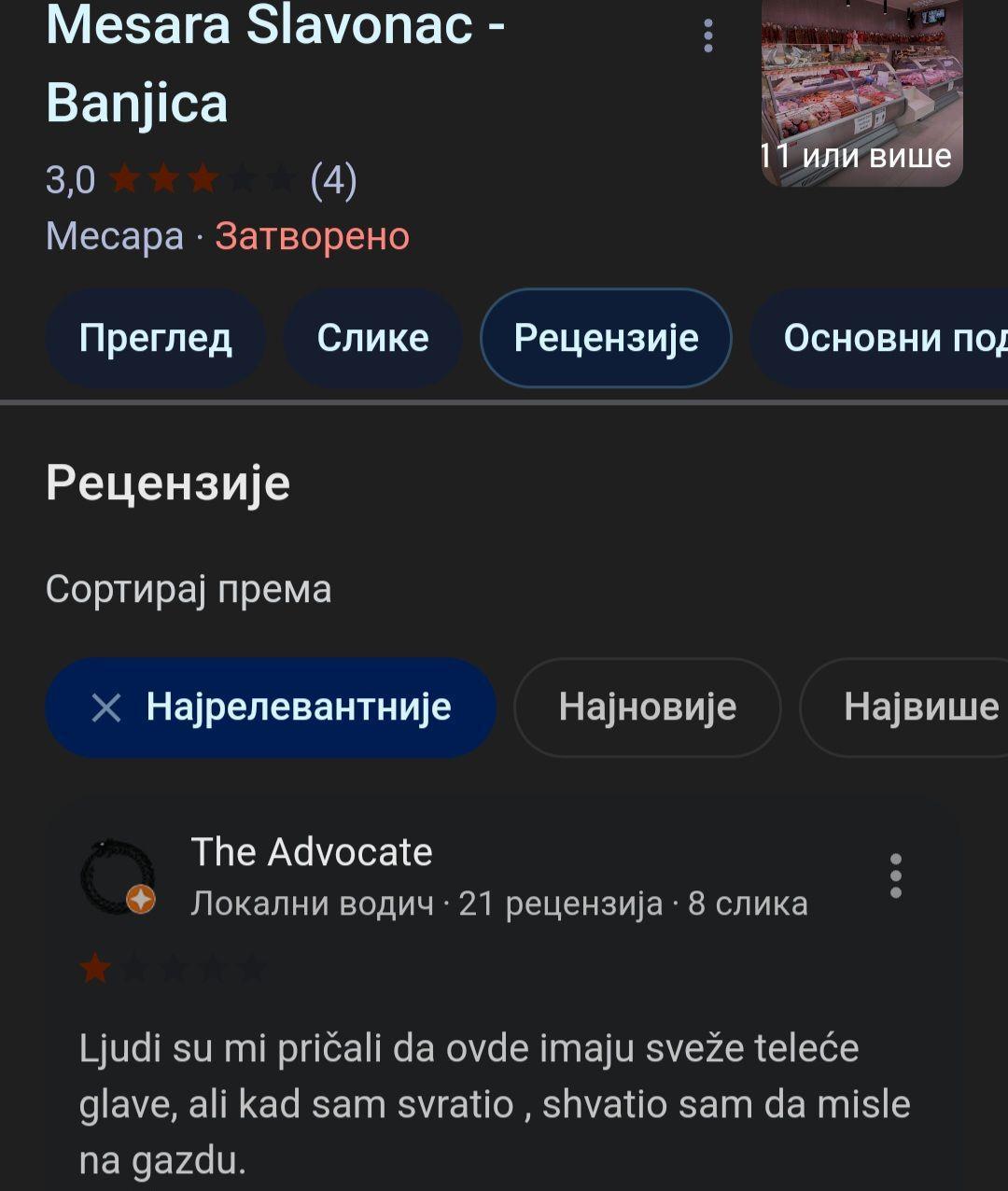The image size is (1008, 1191).
Task: View the (4) ratings count
Action: tap(333, 179)
